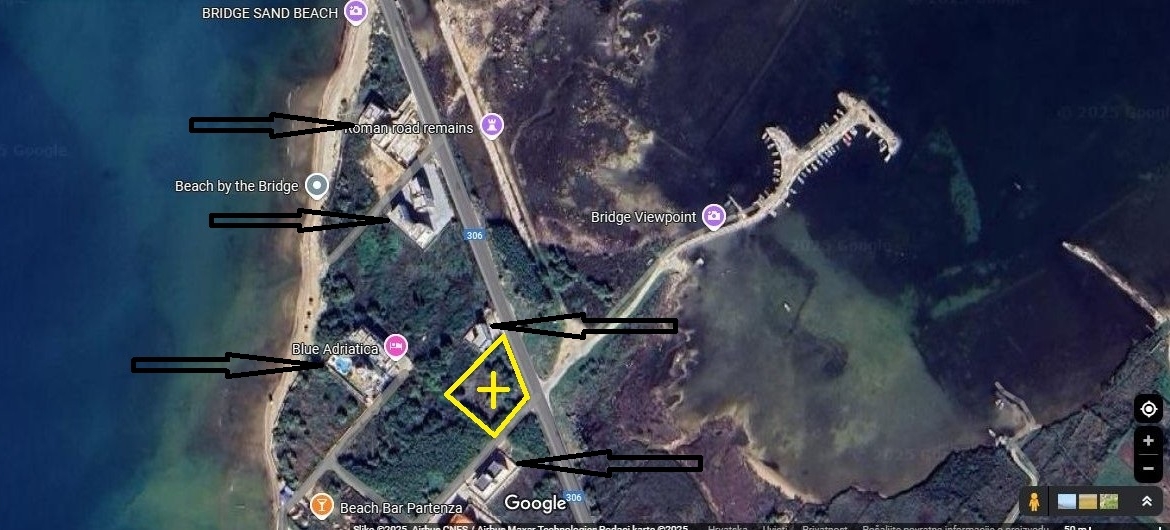Expand the imagery thumbnails panel
The height and width of the screenshot is (530, 1170).
point(1146,501)
